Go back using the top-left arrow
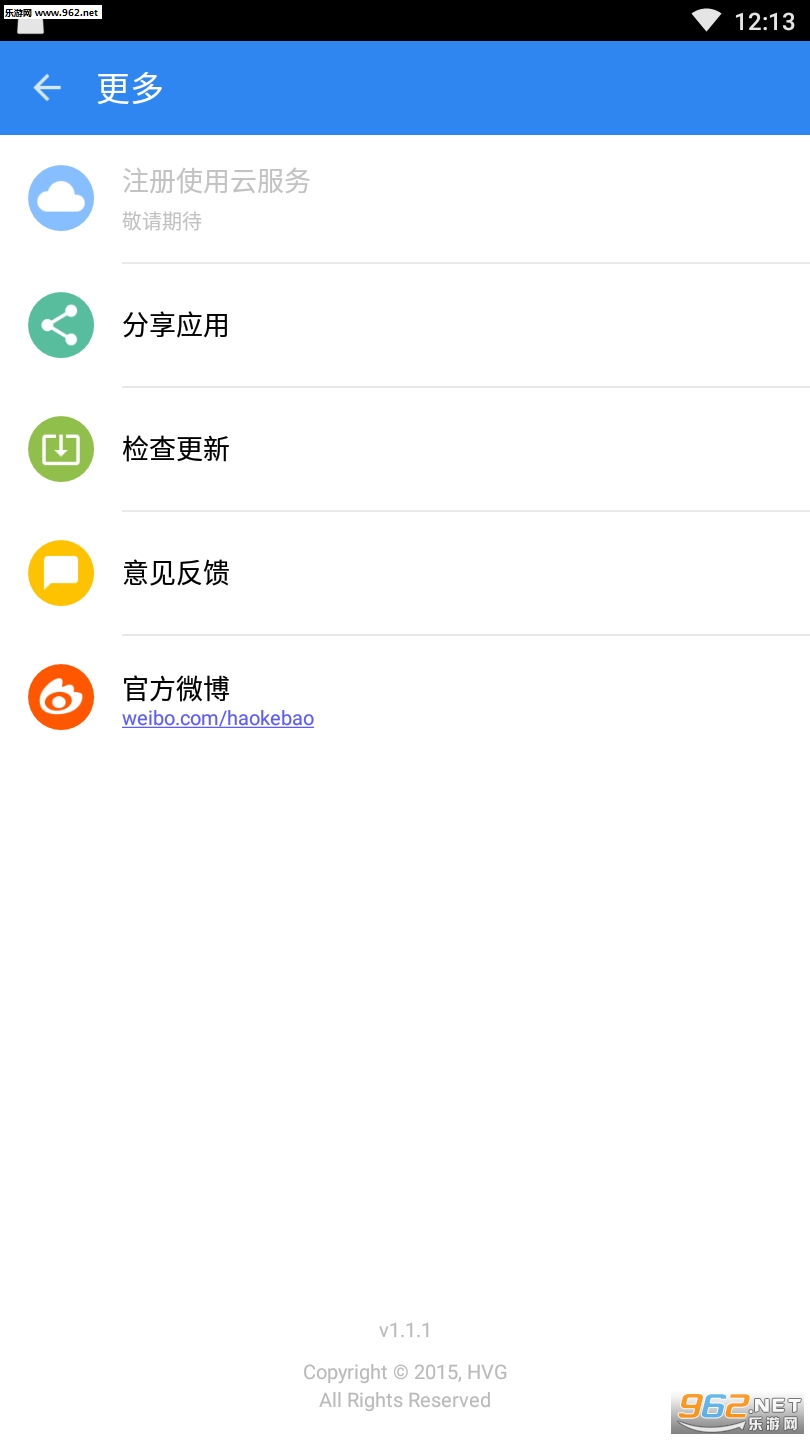 [x=47, y=88]
